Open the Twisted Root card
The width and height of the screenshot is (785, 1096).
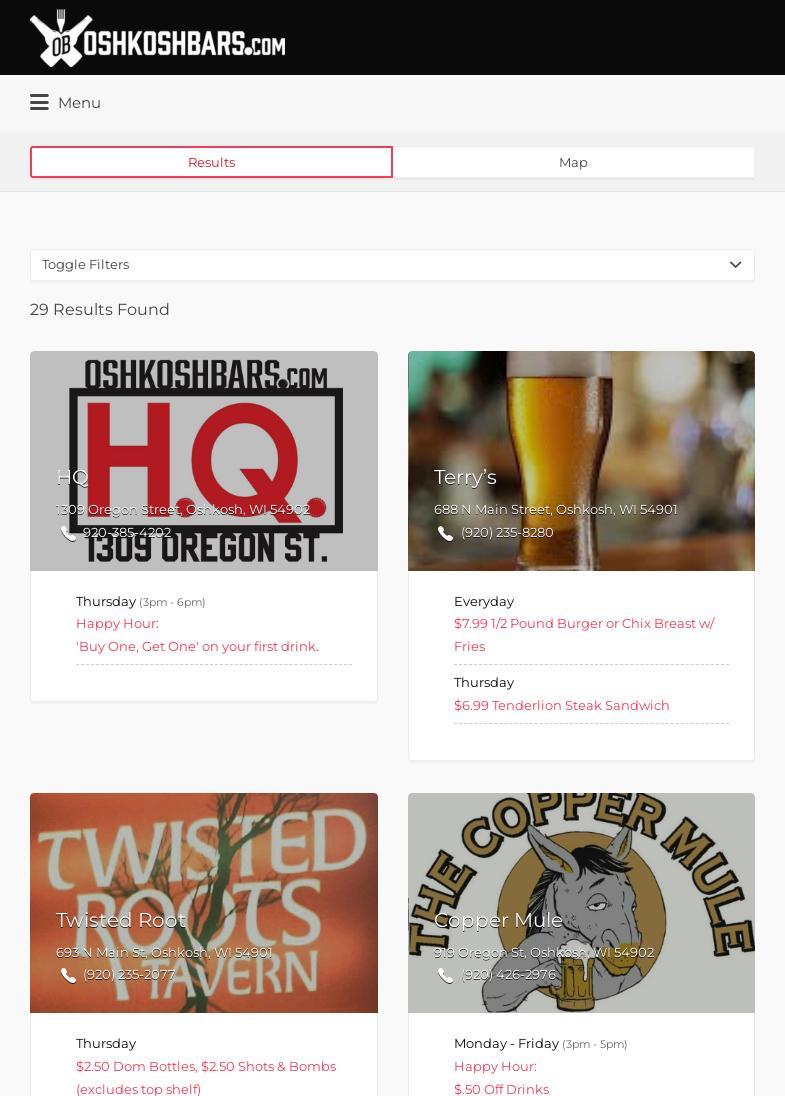(x=121, y=919)
